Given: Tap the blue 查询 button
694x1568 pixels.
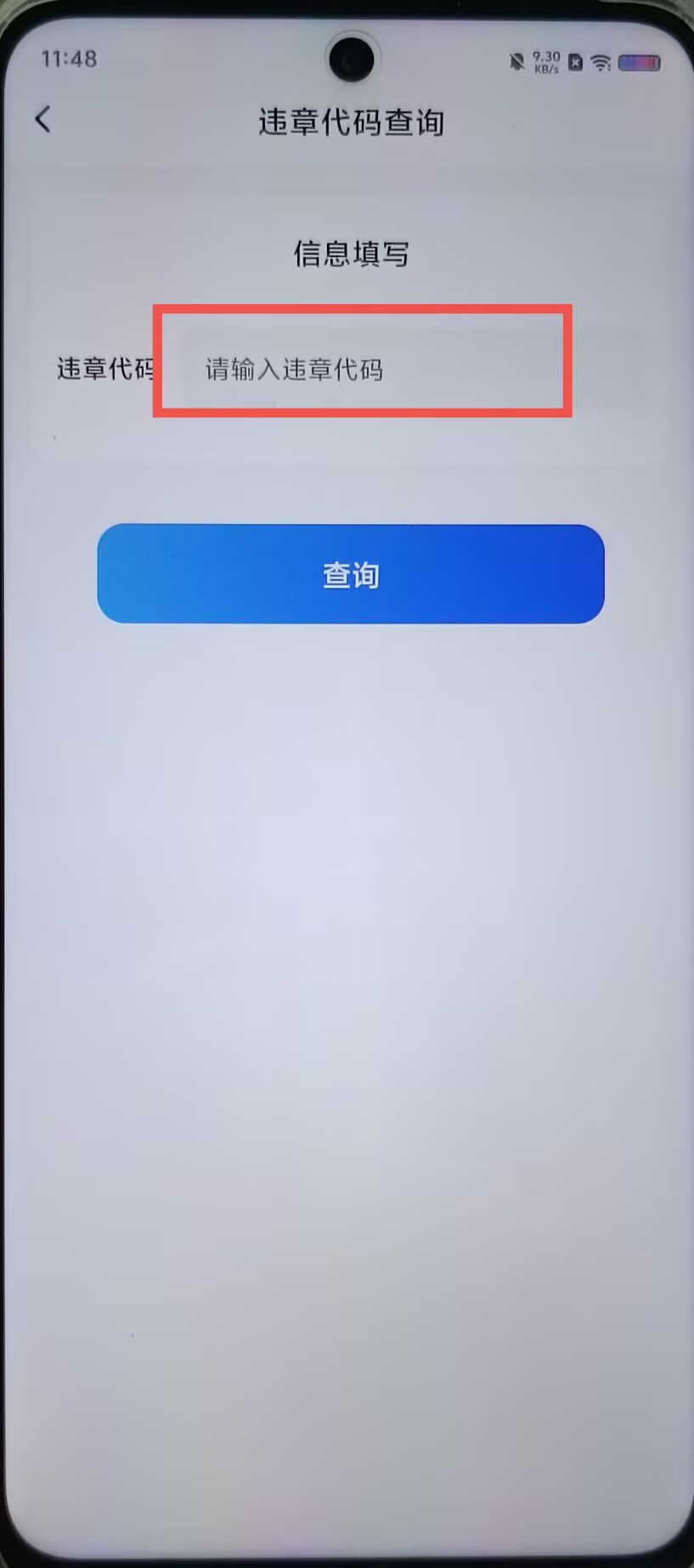Looking at the screenshot, I should click(x=351, y=574).
